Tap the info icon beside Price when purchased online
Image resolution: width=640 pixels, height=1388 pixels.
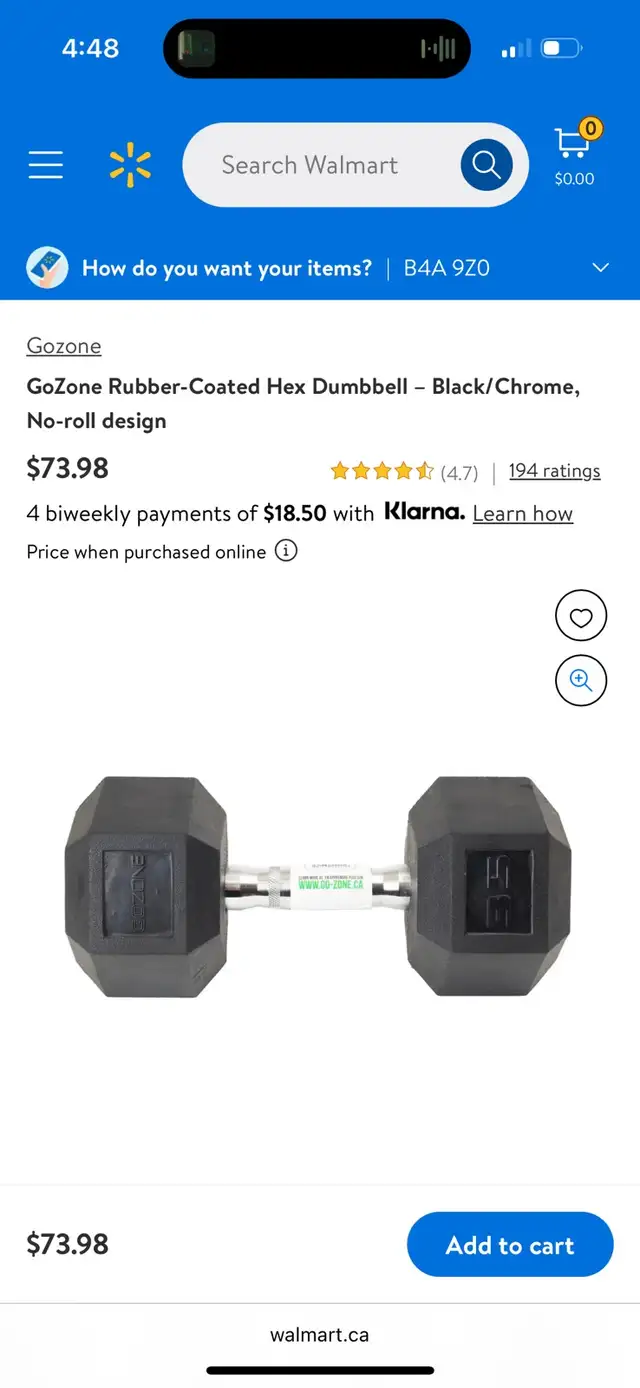click(x=286, y=551)
